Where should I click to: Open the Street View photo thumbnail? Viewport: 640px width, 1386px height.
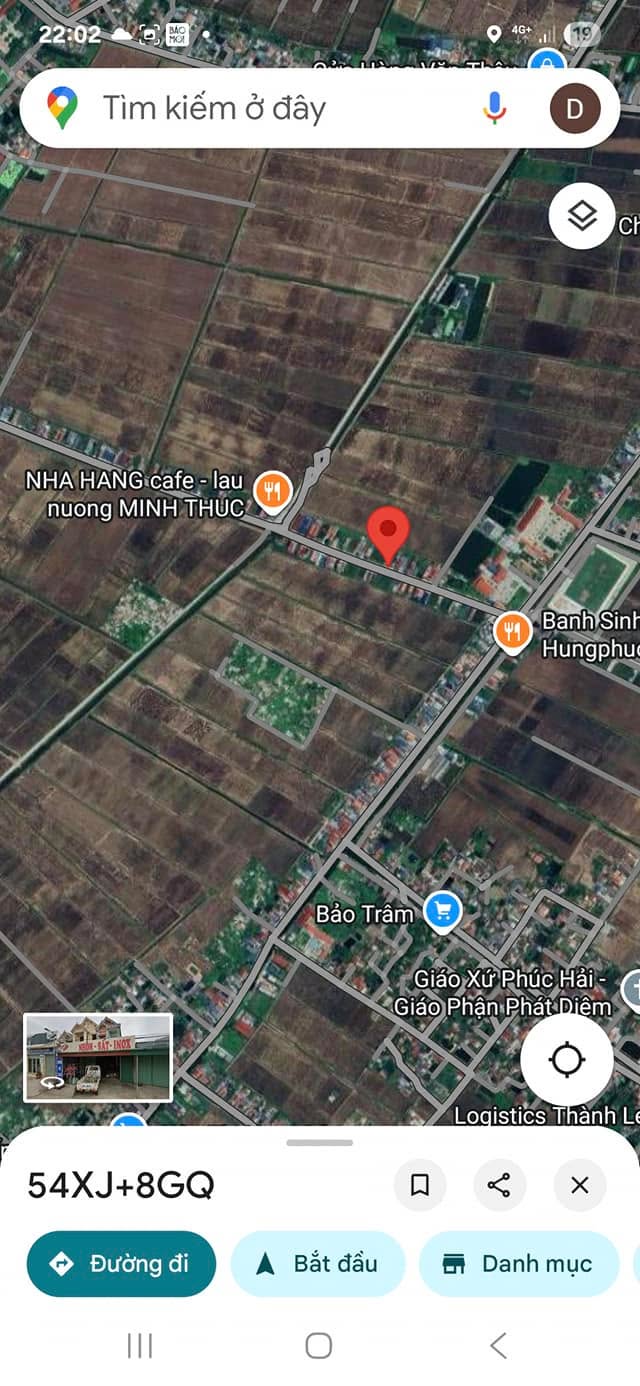click(x=98, y=1057)
